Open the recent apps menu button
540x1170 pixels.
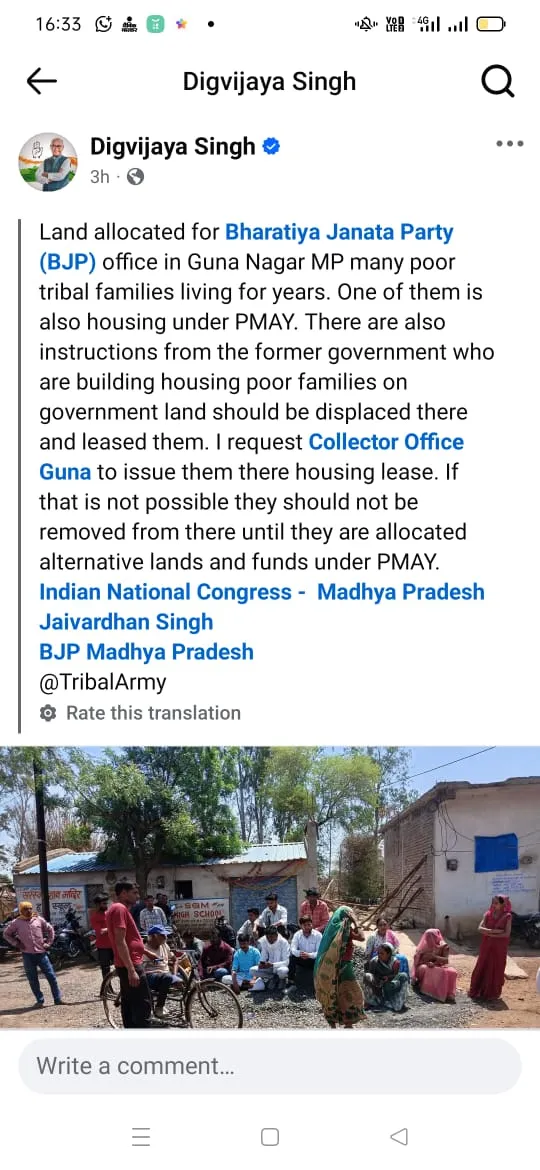point(141,1137)
